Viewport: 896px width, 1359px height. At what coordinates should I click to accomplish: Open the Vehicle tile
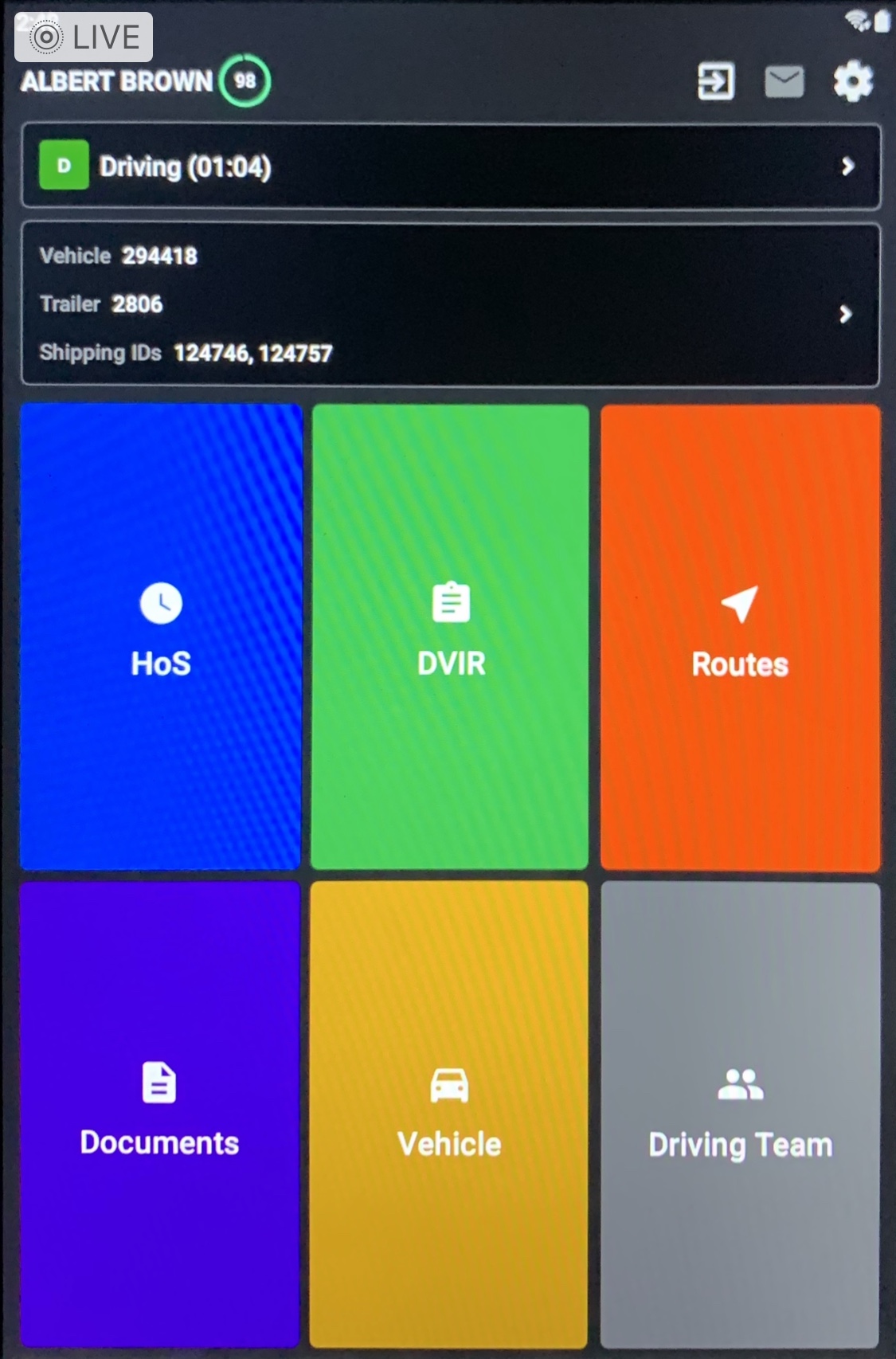pos(449,1114)
